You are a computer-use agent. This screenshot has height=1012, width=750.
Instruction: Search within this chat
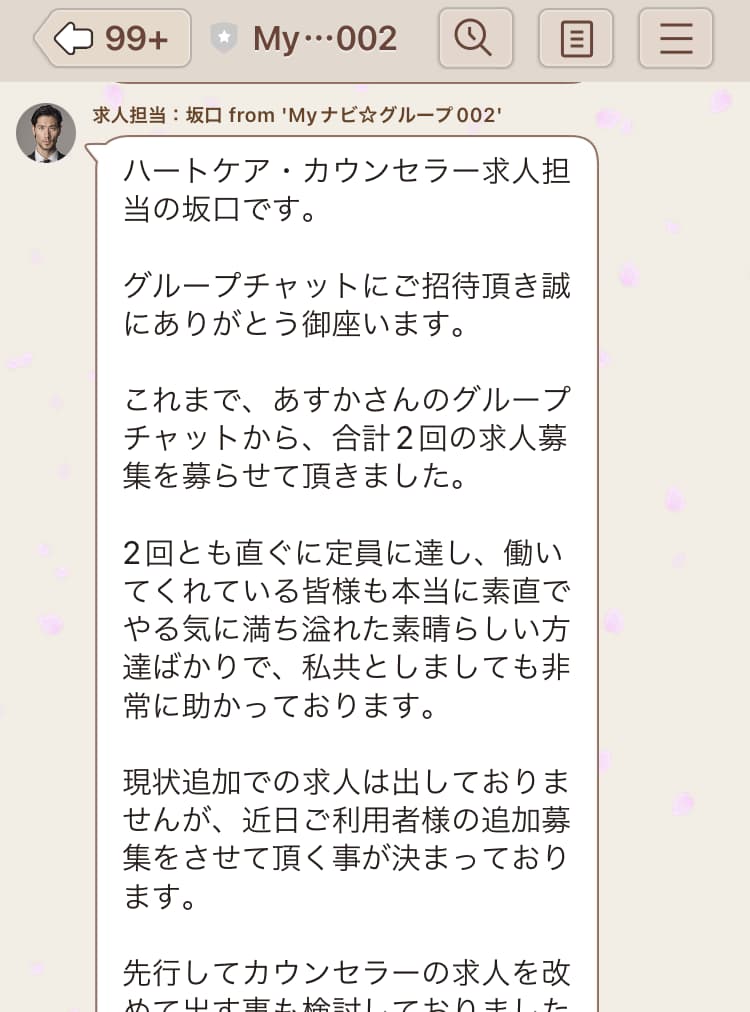point(474,39)
